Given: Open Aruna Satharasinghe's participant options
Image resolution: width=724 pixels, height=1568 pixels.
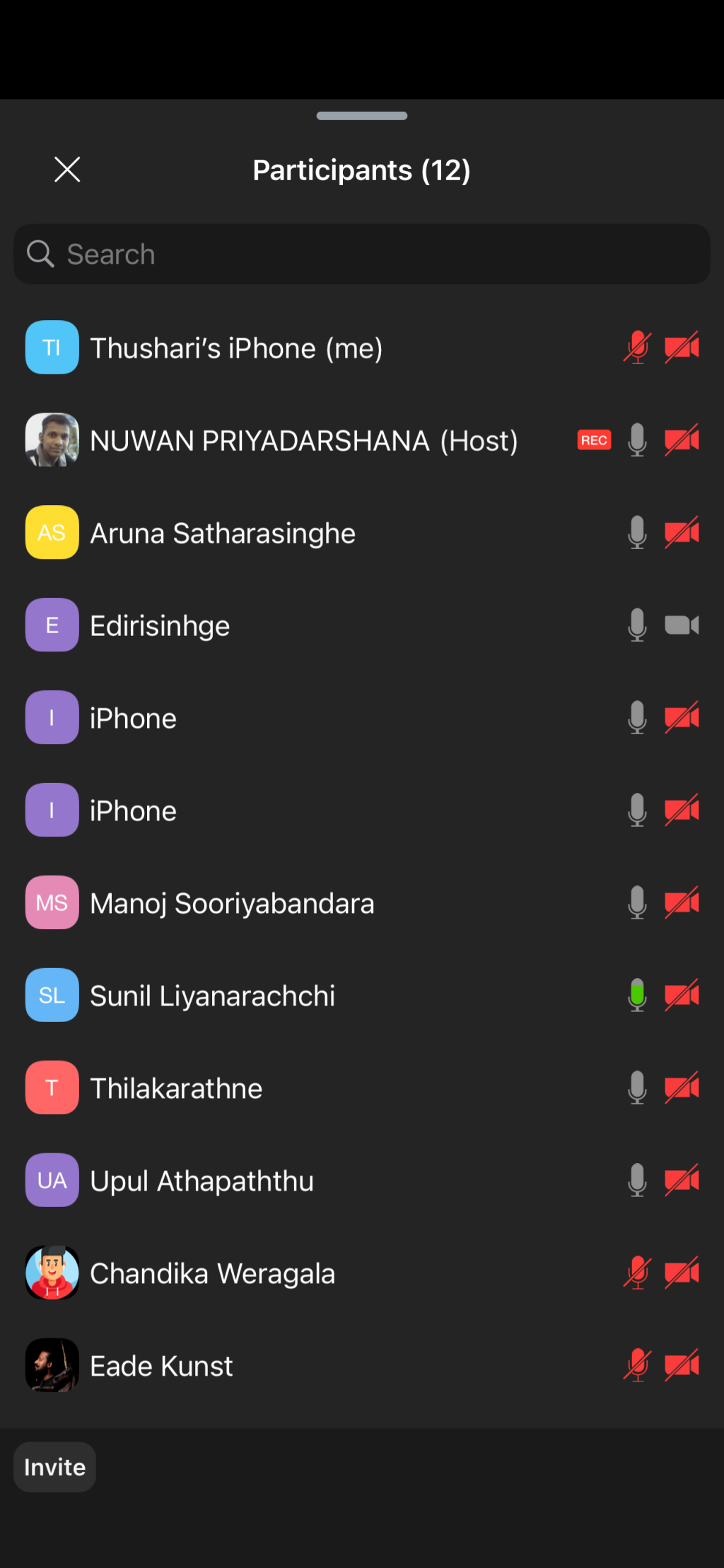Looking at the screenshot, I should click(362, 533).
